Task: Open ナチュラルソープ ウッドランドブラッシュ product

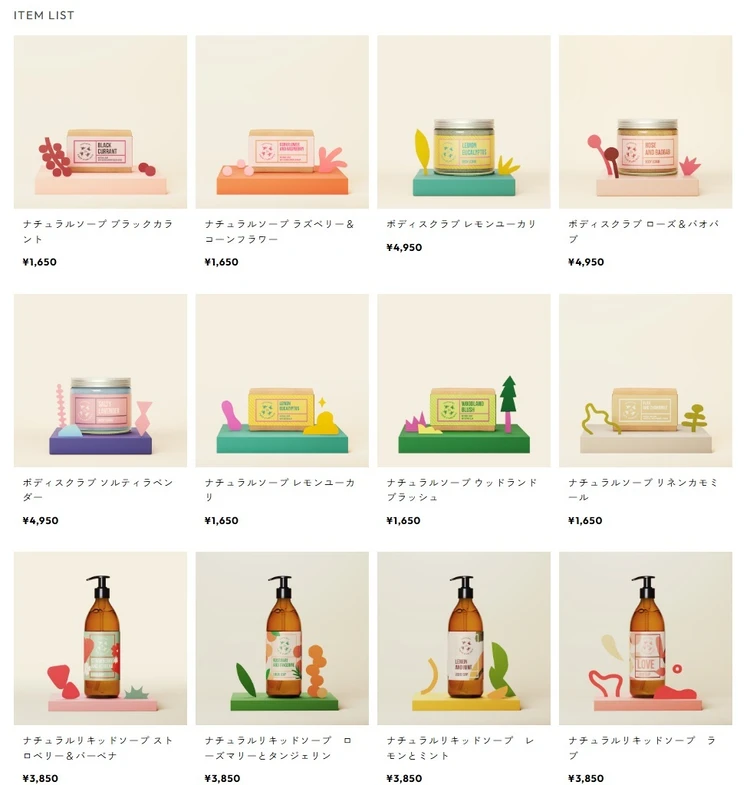Action: click(463, 380)
